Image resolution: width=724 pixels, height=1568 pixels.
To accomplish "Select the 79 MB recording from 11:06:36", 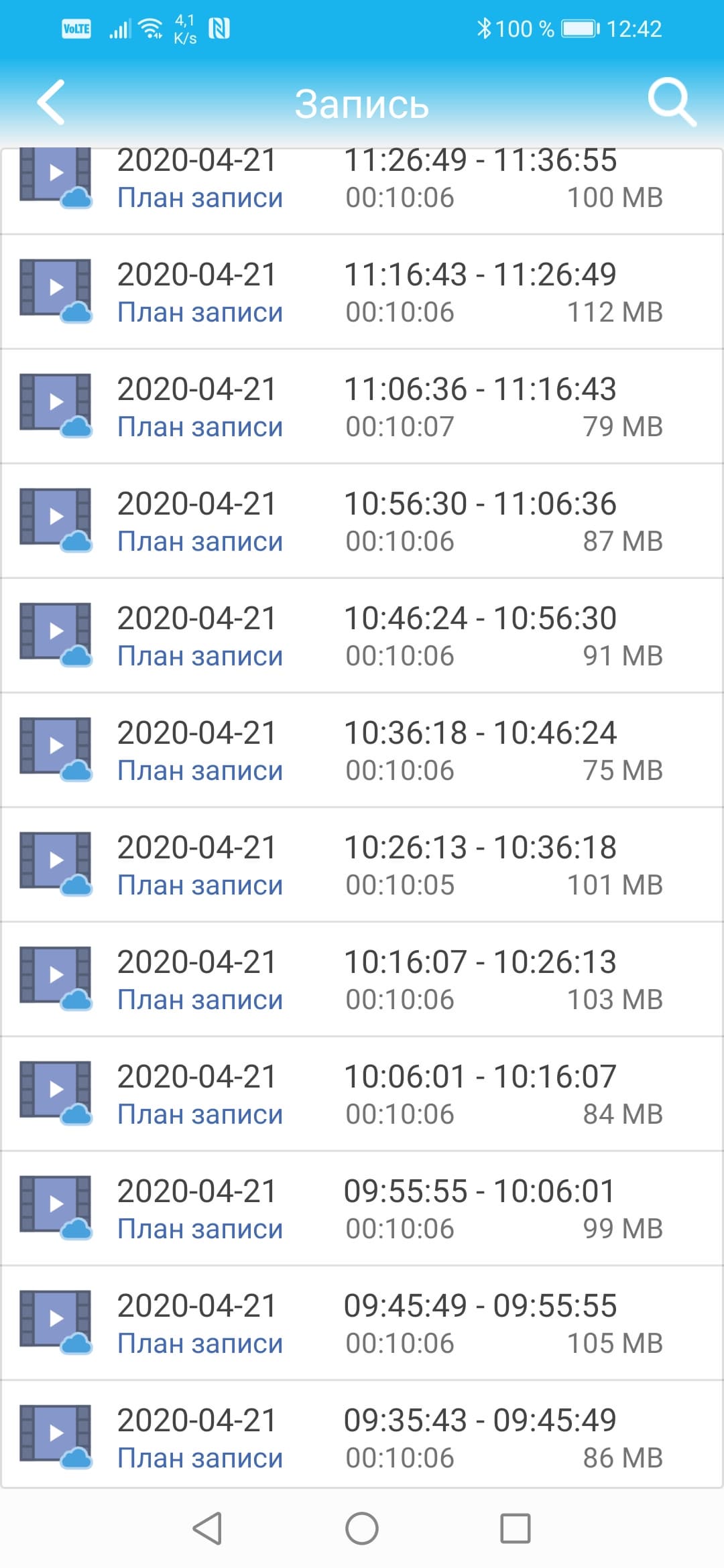I will (x=362, y=407).
